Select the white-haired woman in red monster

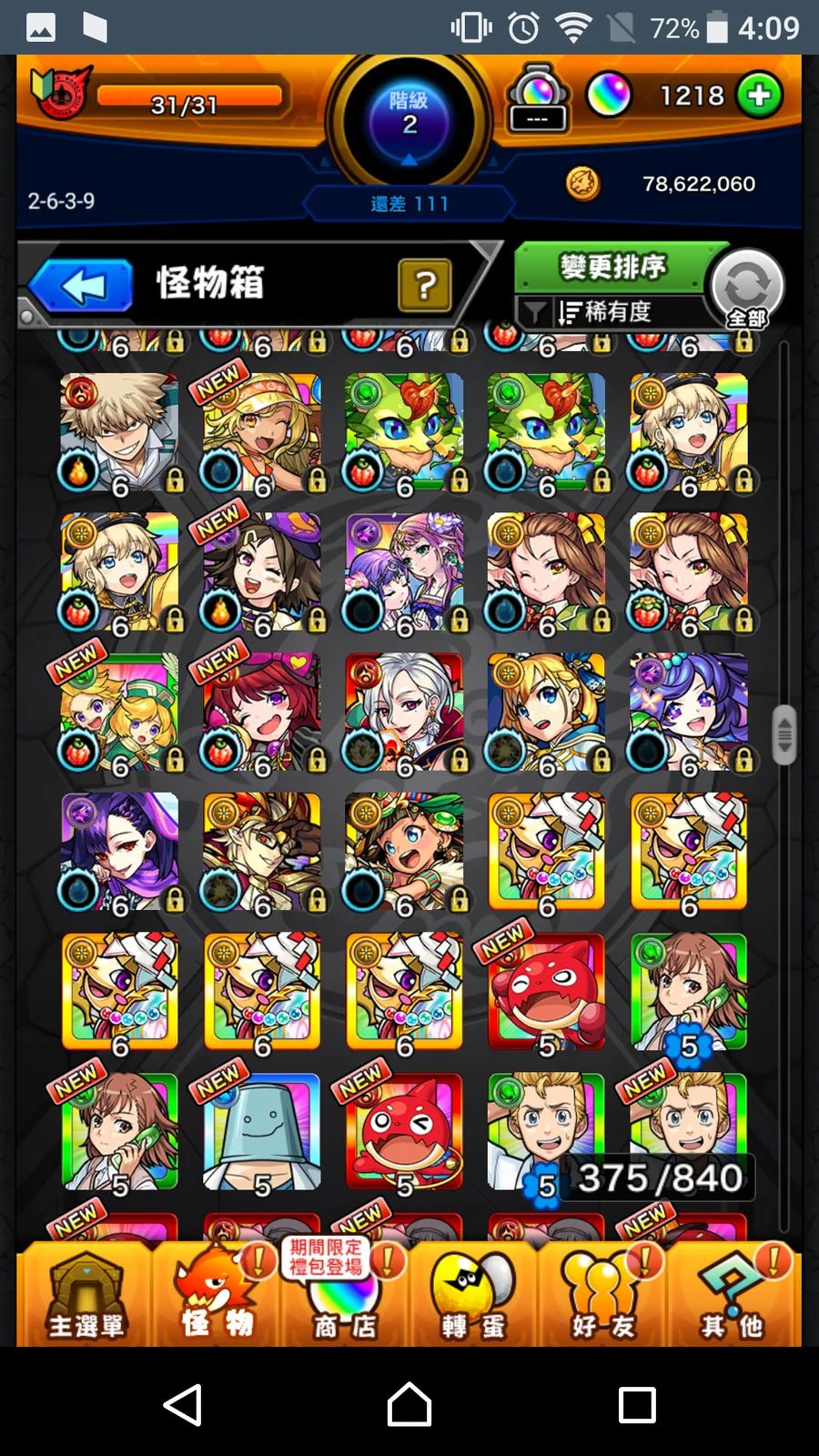click(404, 712)
